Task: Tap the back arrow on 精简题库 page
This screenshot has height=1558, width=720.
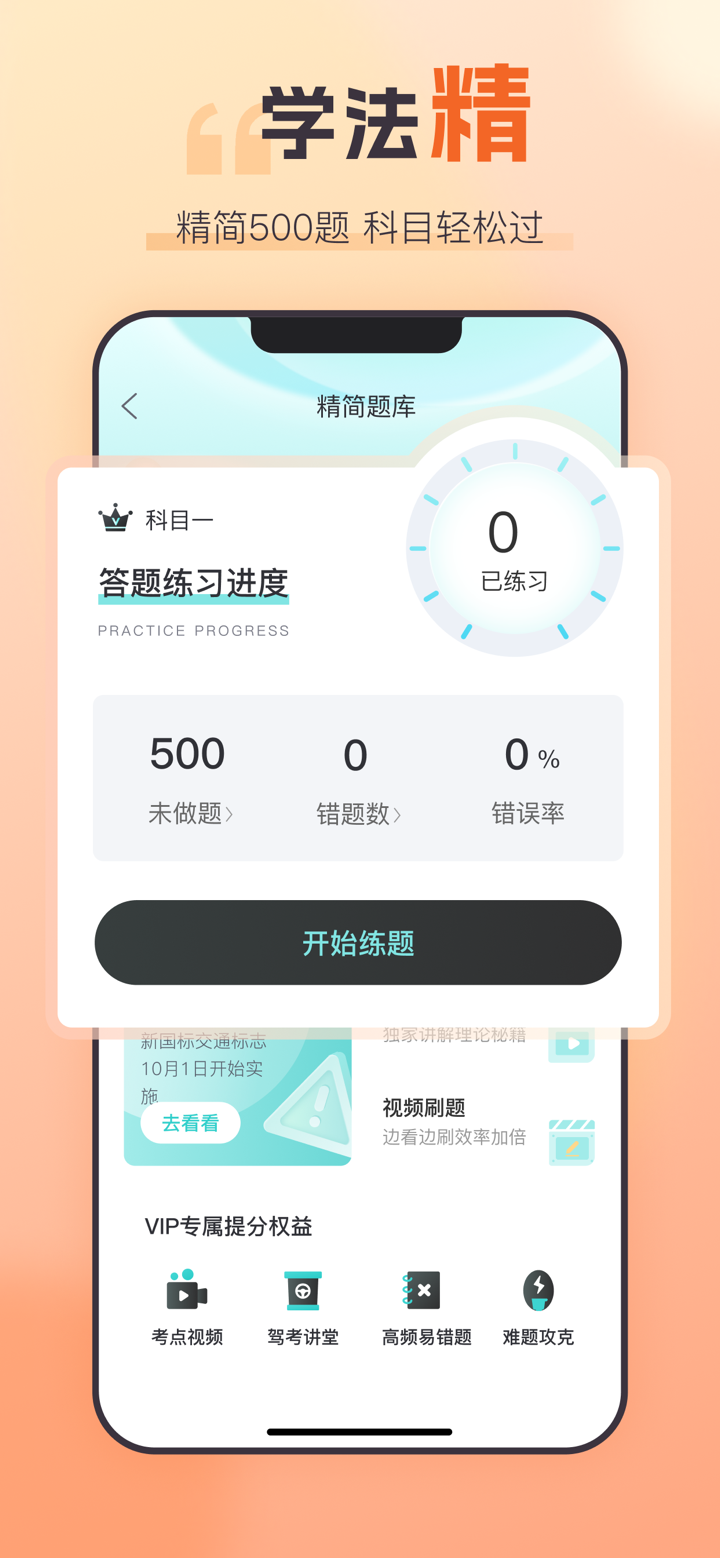Action: click(129, 406)
